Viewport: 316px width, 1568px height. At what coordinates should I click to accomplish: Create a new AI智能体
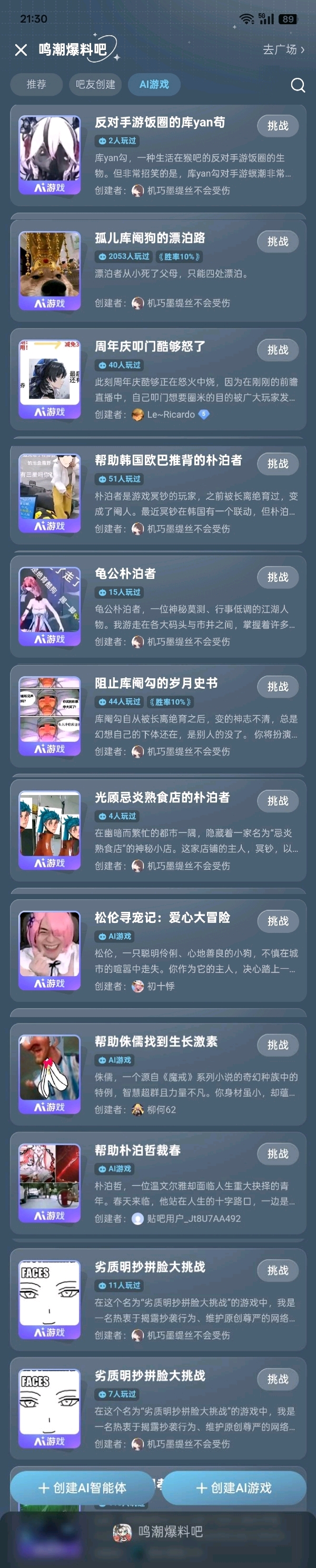pyautogui.click(x=82, y=1487)
